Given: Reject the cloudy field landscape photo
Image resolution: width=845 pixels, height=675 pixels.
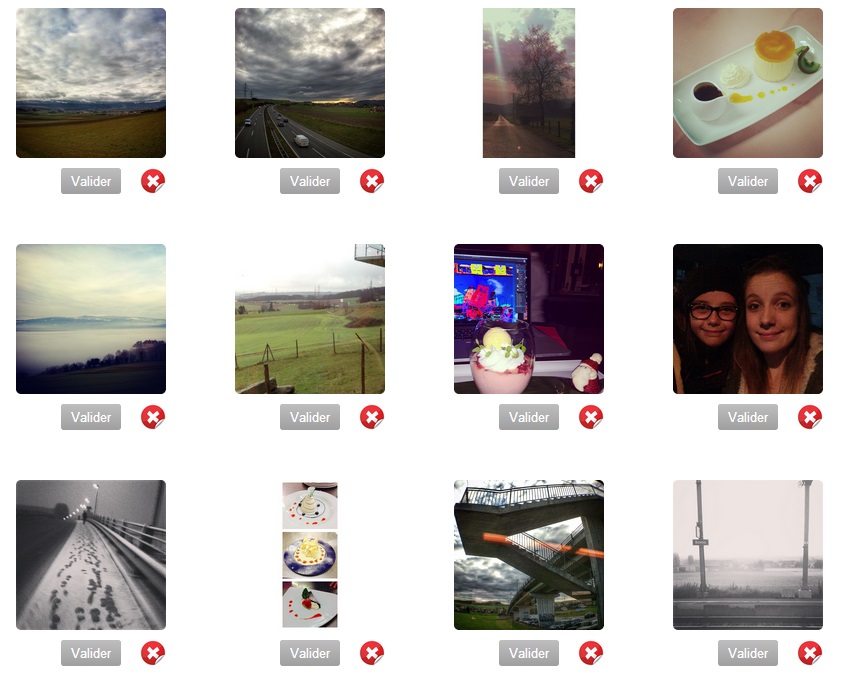Looking at the screenshot, I should (x=153, y=181).
